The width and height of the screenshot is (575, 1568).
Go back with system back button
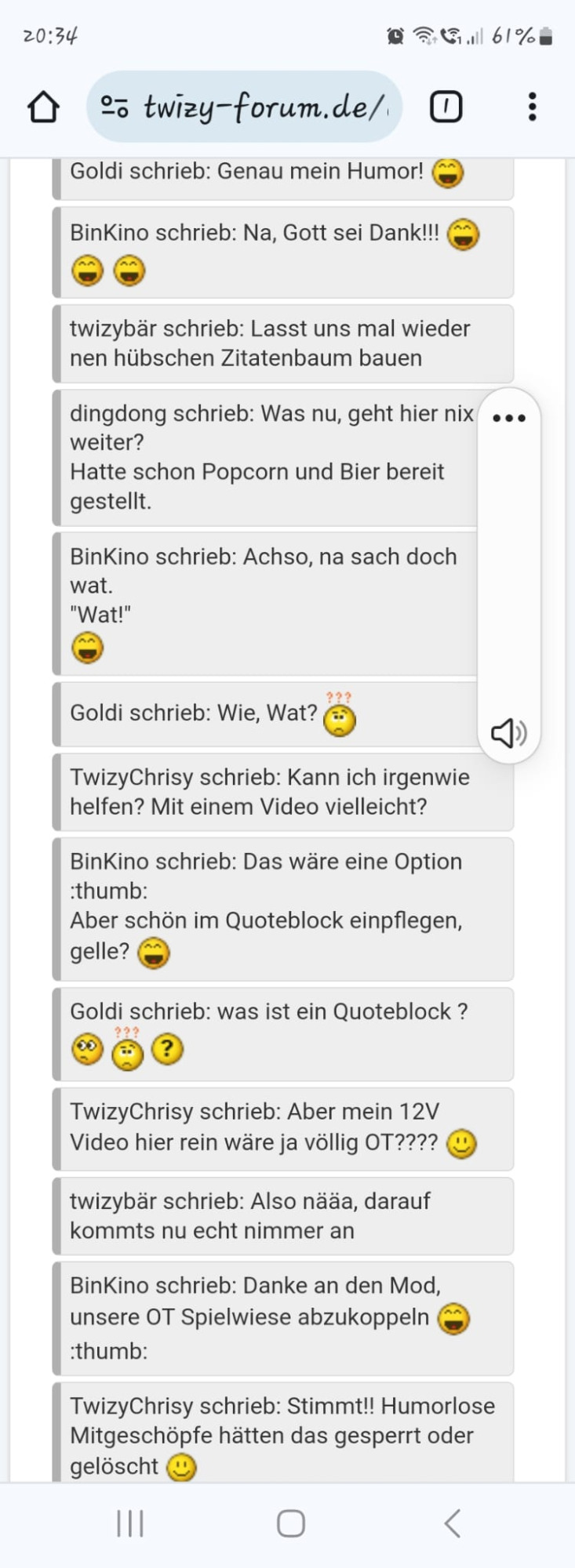click(453, 1523)
